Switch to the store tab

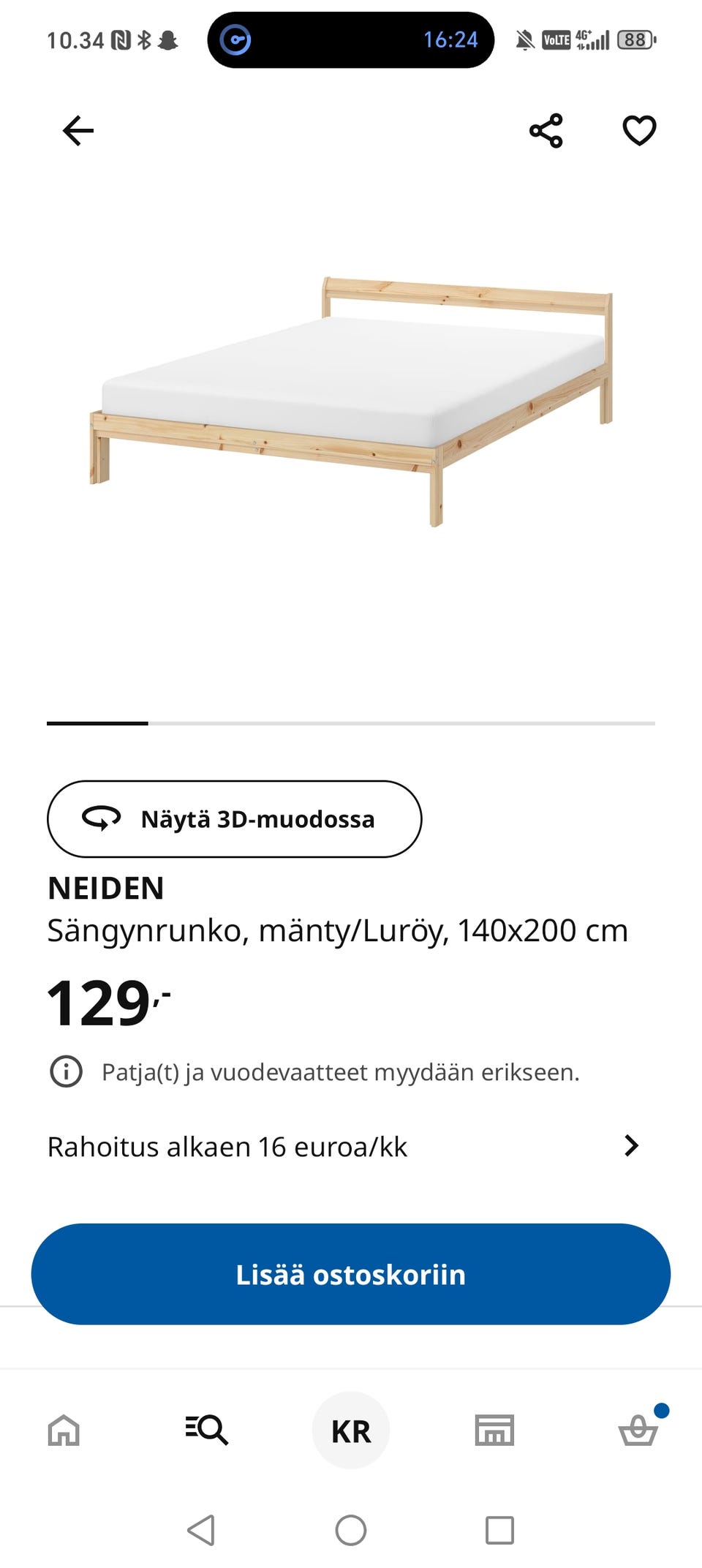tap(494, 1430)
